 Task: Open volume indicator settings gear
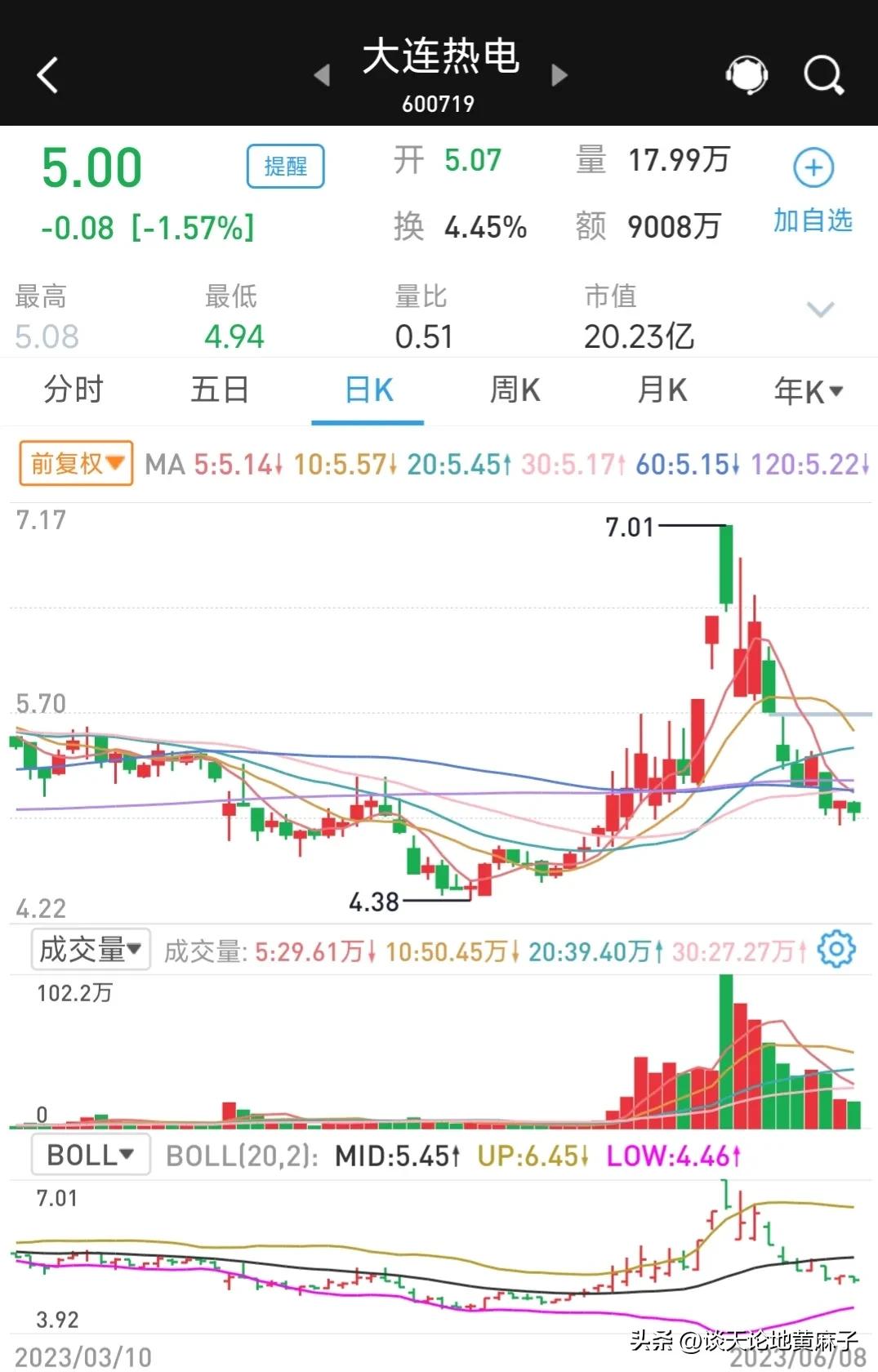pyautogui.click(x=835, y=950)
